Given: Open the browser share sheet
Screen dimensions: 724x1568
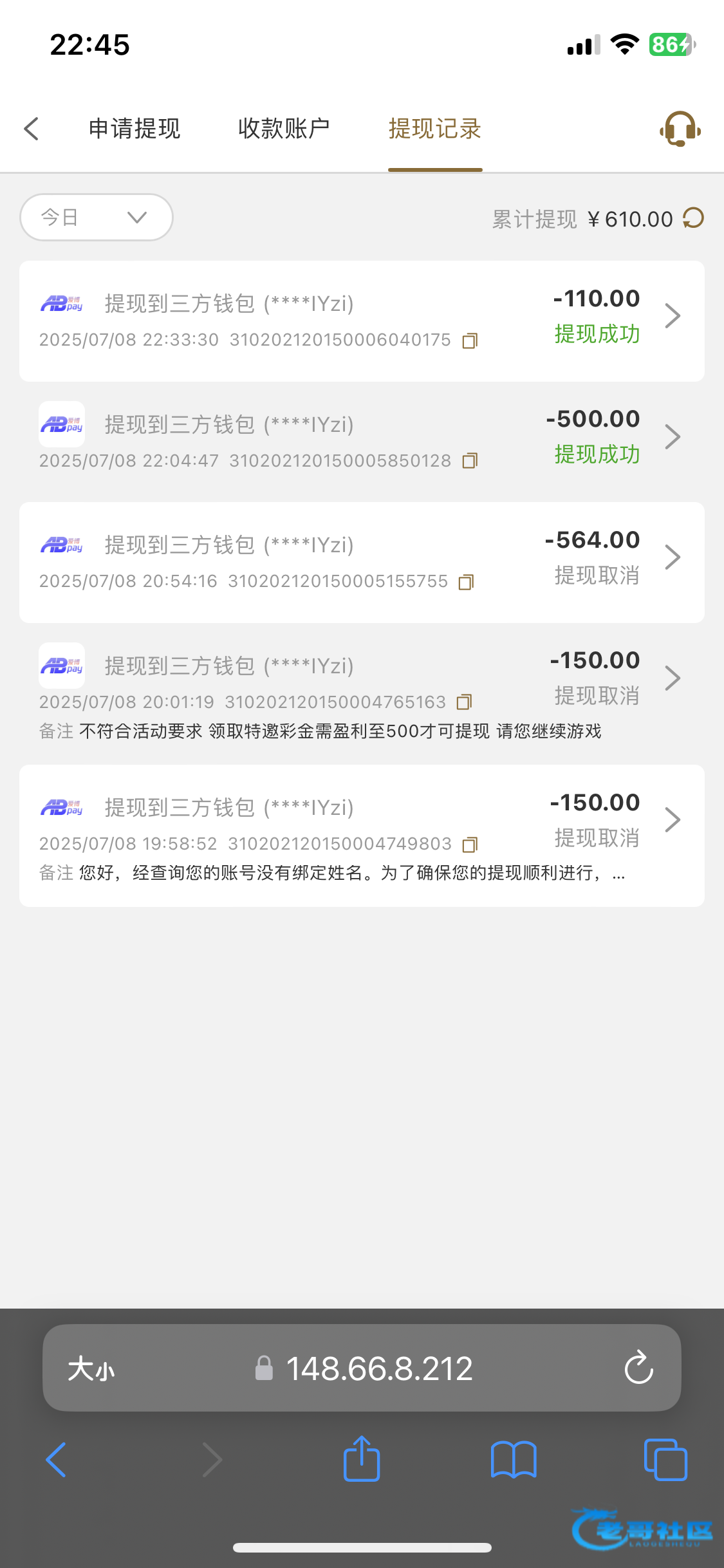Looking at the screenshot, I should (x=362, y=1459).
